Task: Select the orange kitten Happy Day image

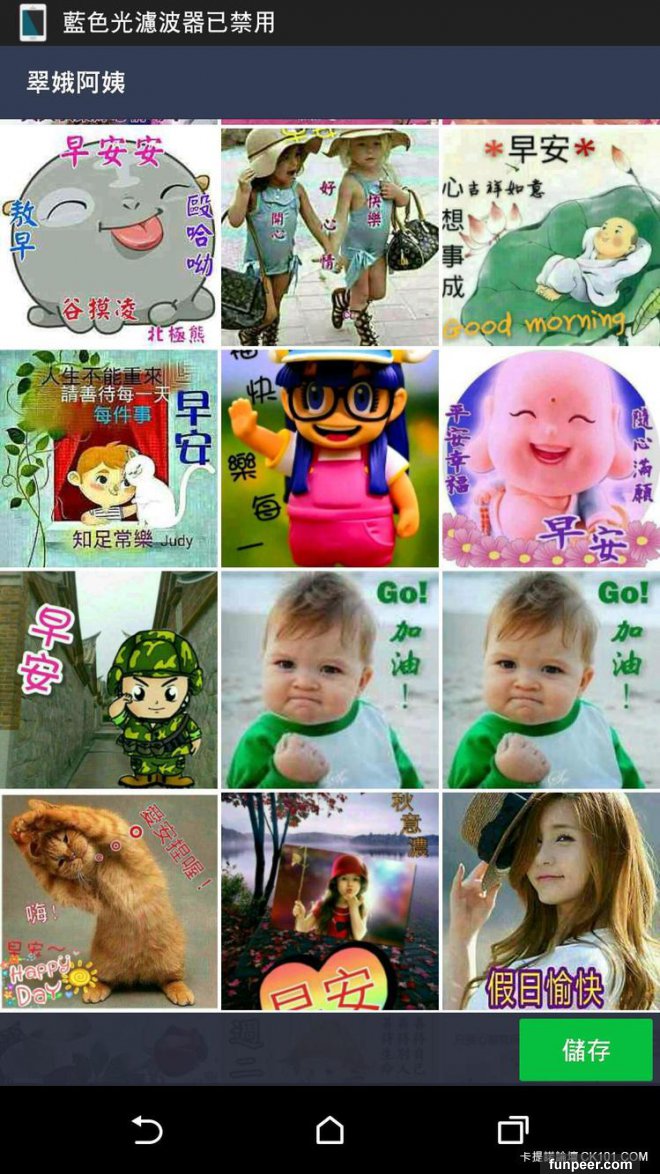Action: (109, 902)
